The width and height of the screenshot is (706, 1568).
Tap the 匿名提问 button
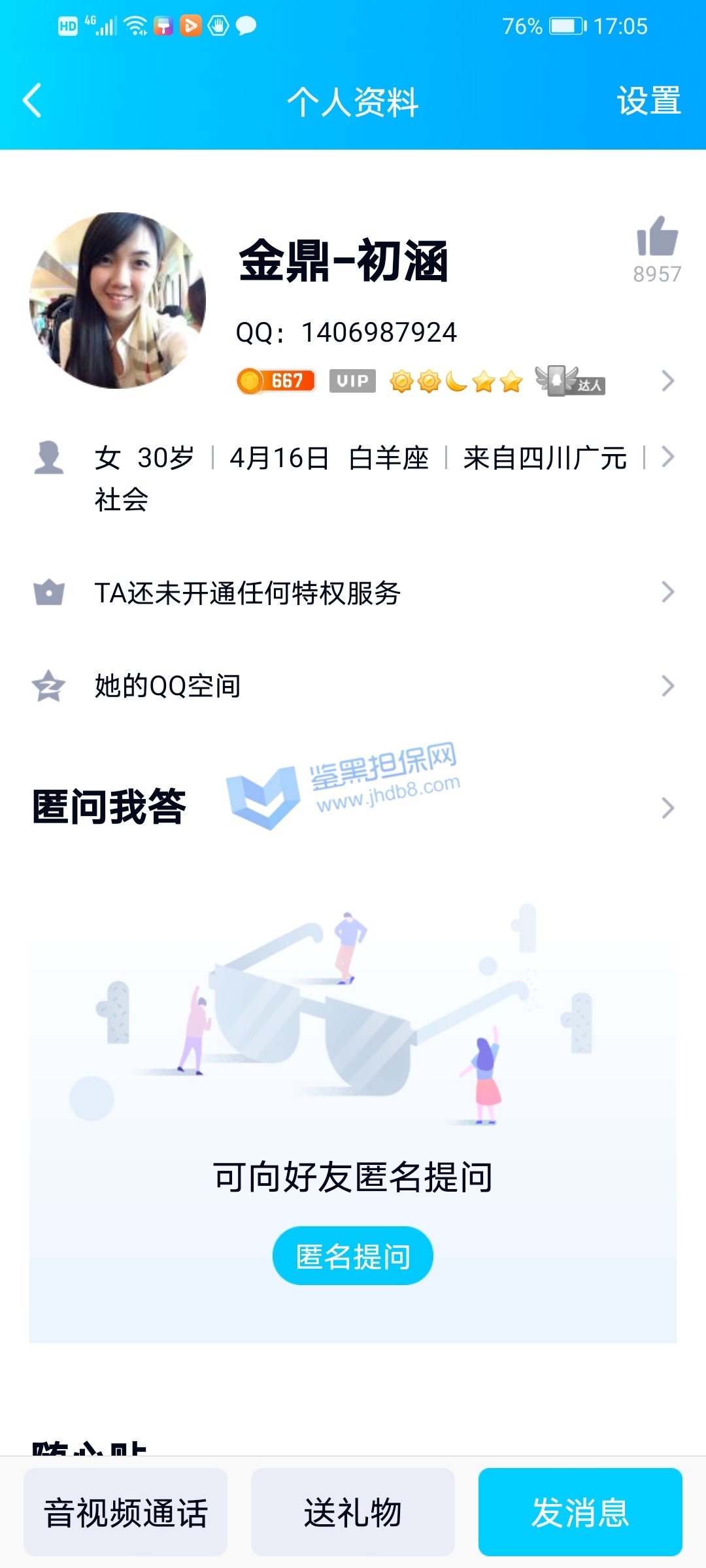click(x=352, y=1256)
